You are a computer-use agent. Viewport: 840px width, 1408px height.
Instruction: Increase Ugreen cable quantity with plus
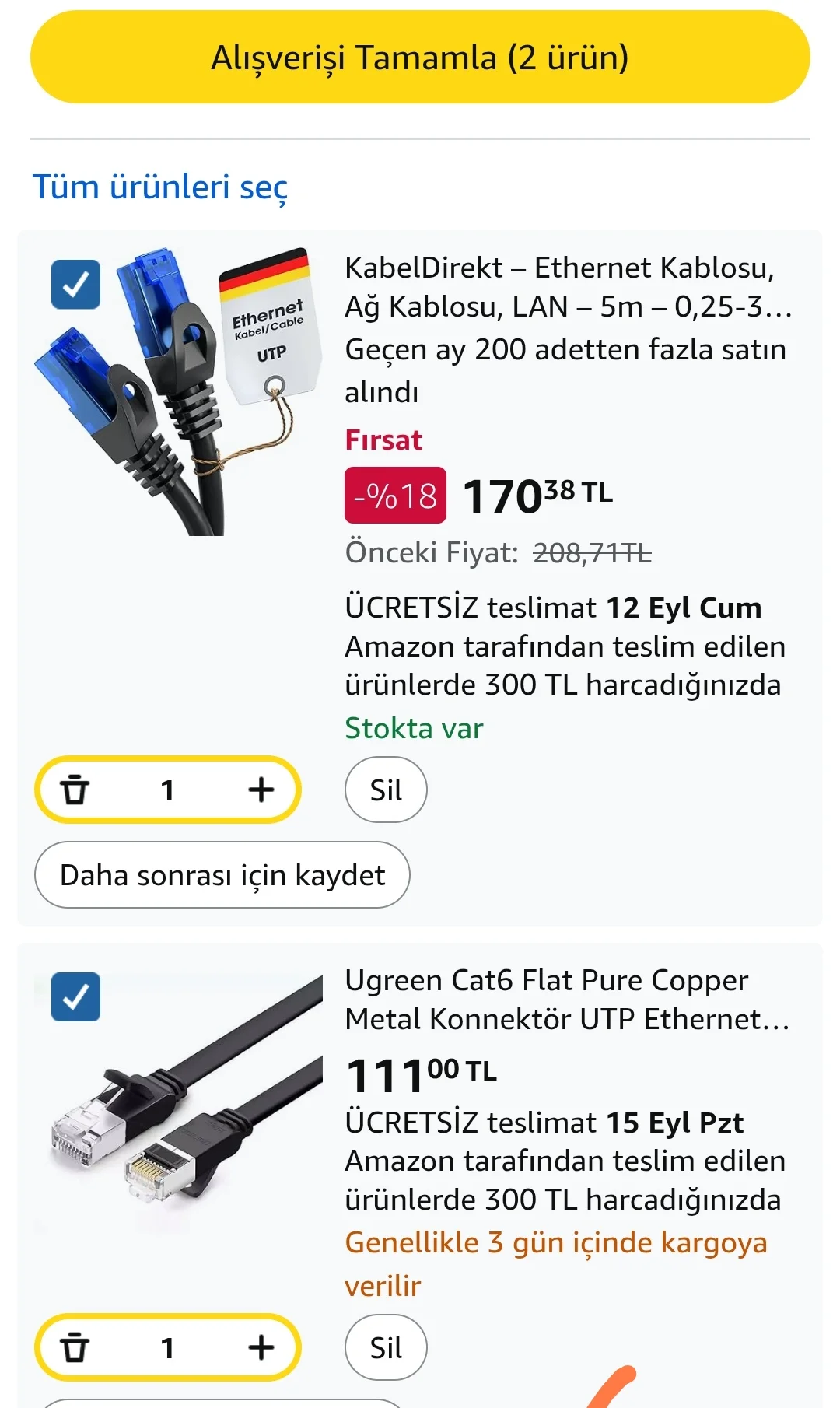261,1347
